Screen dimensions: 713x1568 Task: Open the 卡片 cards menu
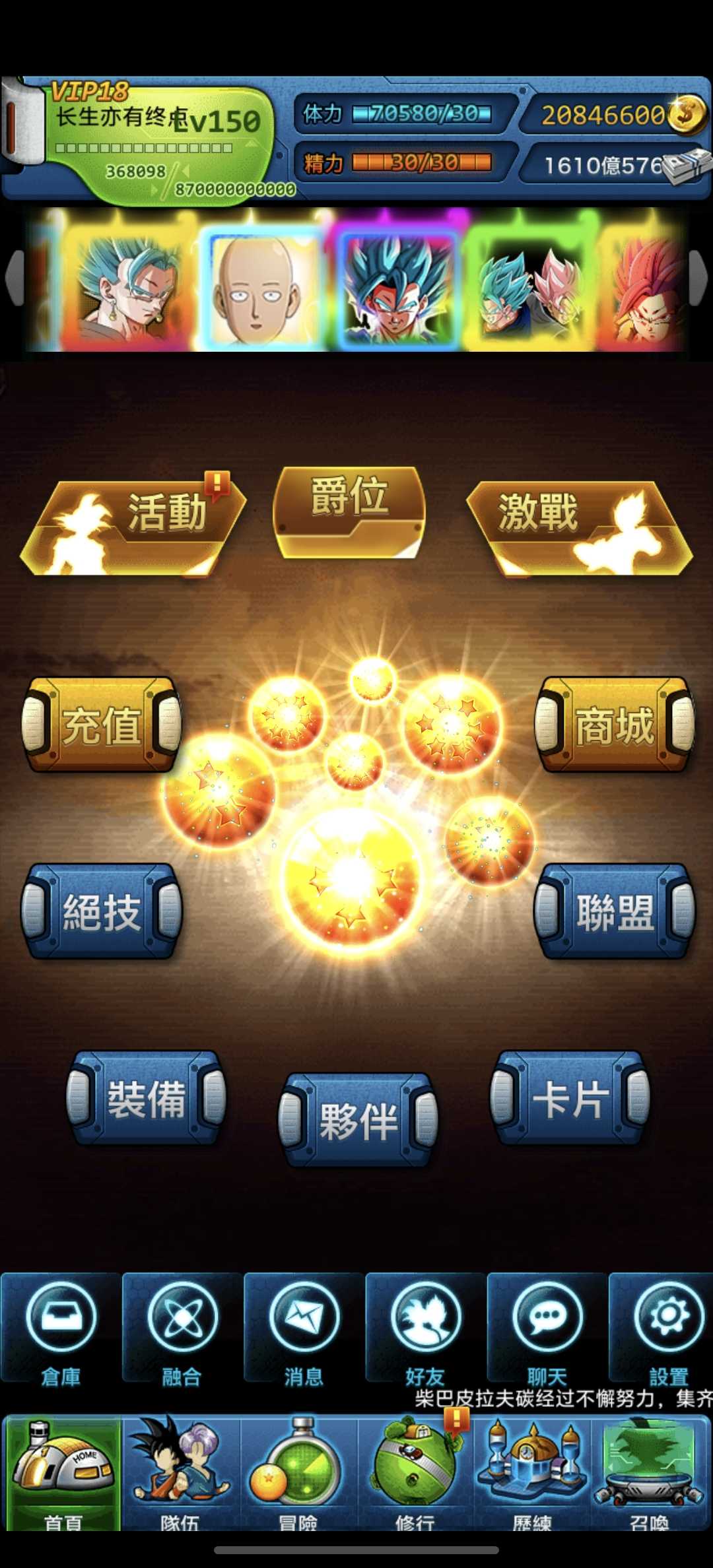570,1099
